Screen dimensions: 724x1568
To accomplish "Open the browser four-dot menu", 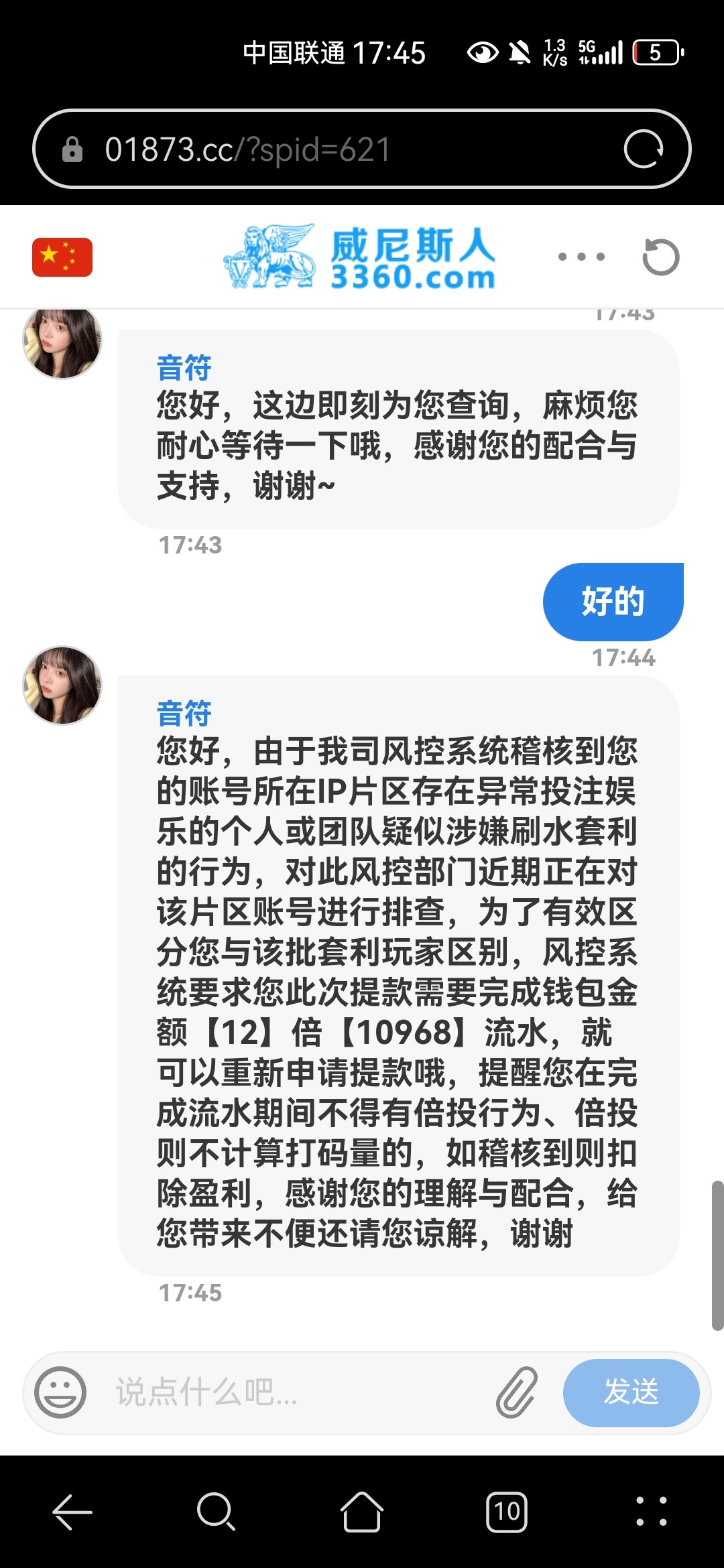I will (652, 1512).
